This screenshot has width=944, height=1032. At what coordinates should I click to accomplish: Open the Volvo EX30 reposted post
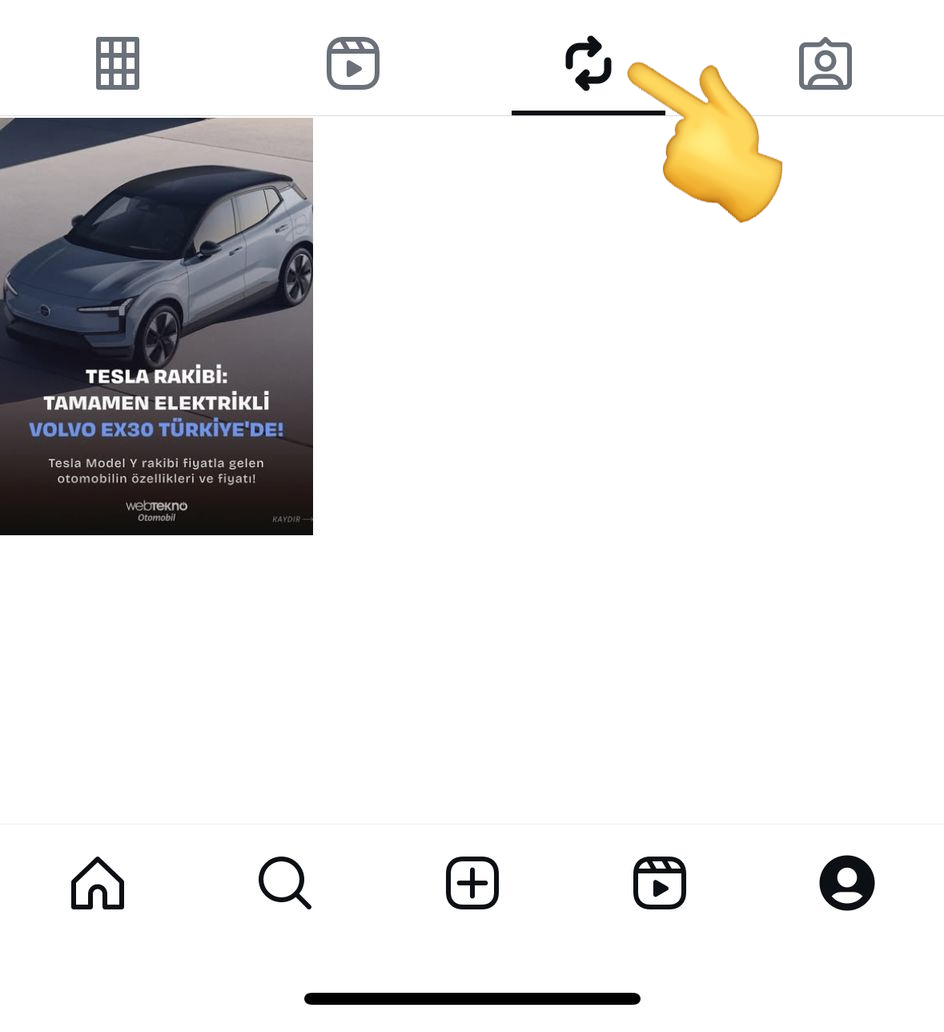coord(156,326)
